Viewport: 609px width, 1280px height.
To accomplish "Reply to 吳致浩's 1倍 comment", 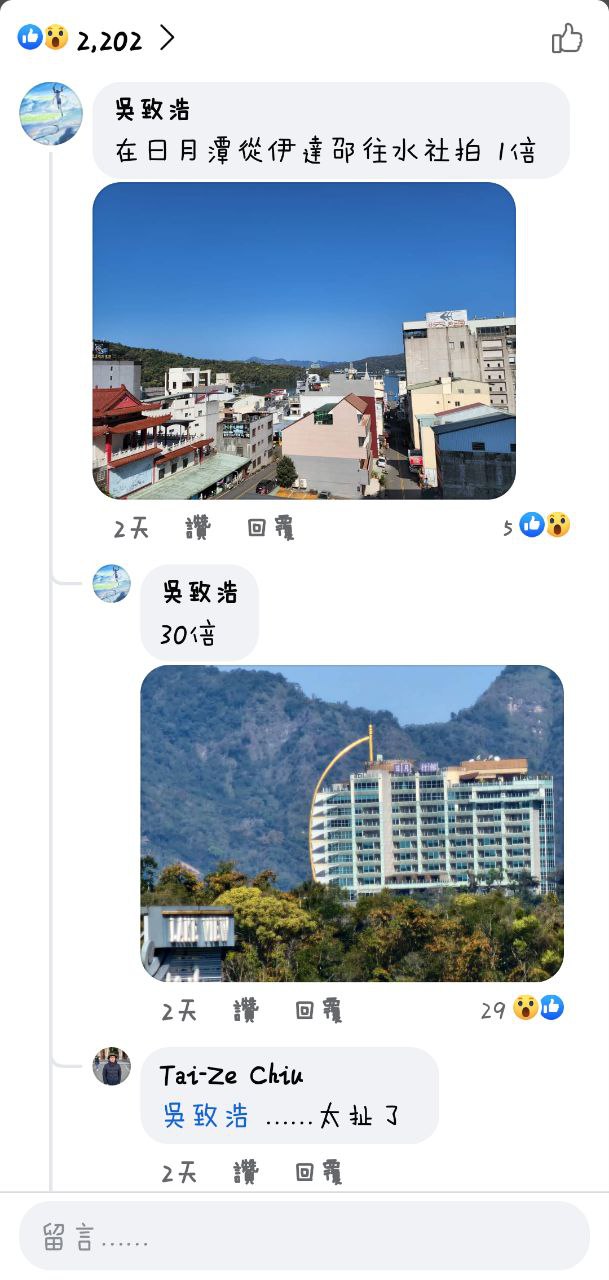I will point(271,528).
